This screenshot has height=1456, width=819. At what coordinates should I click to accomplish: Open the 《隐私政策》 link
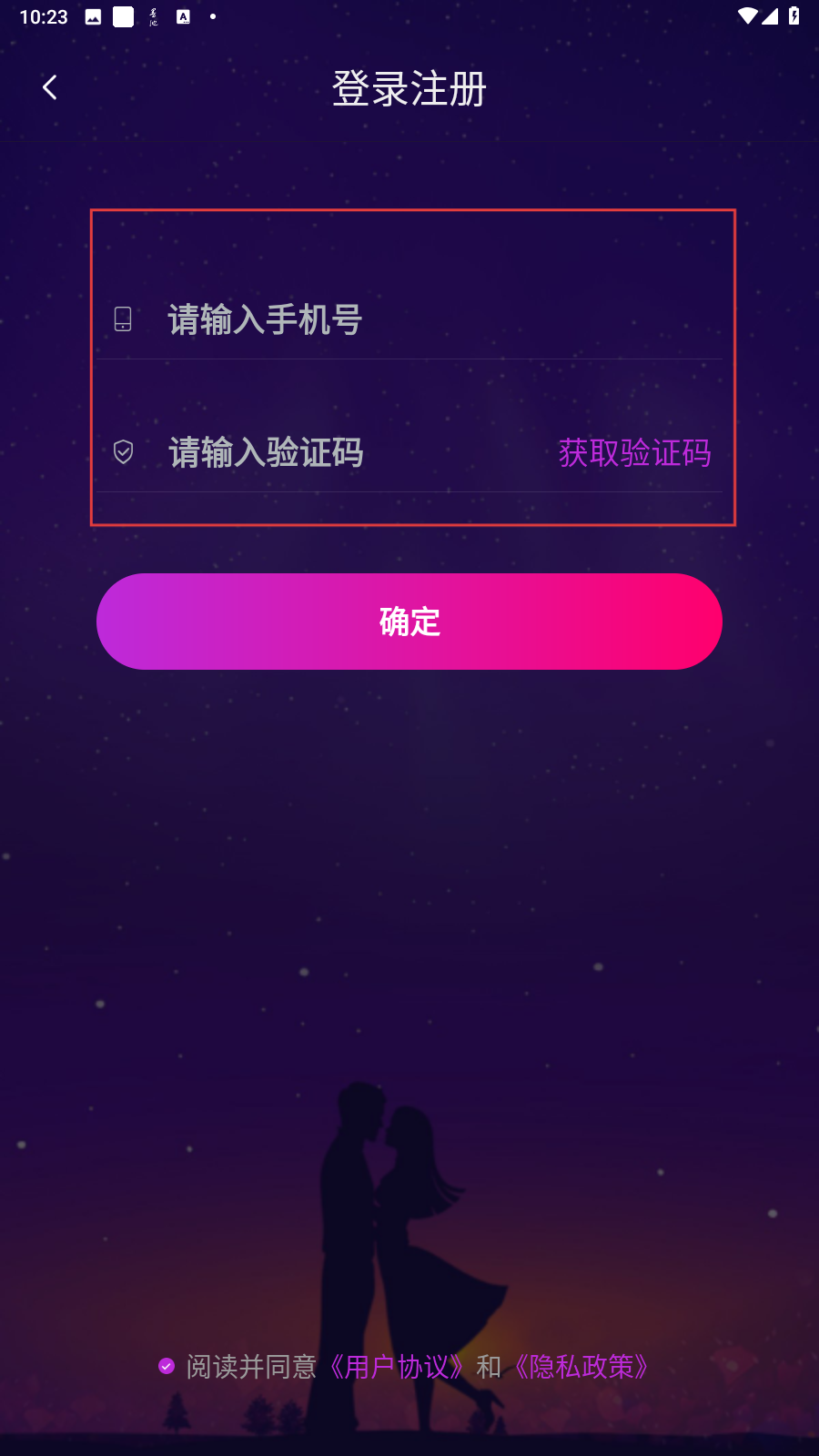581,1366
